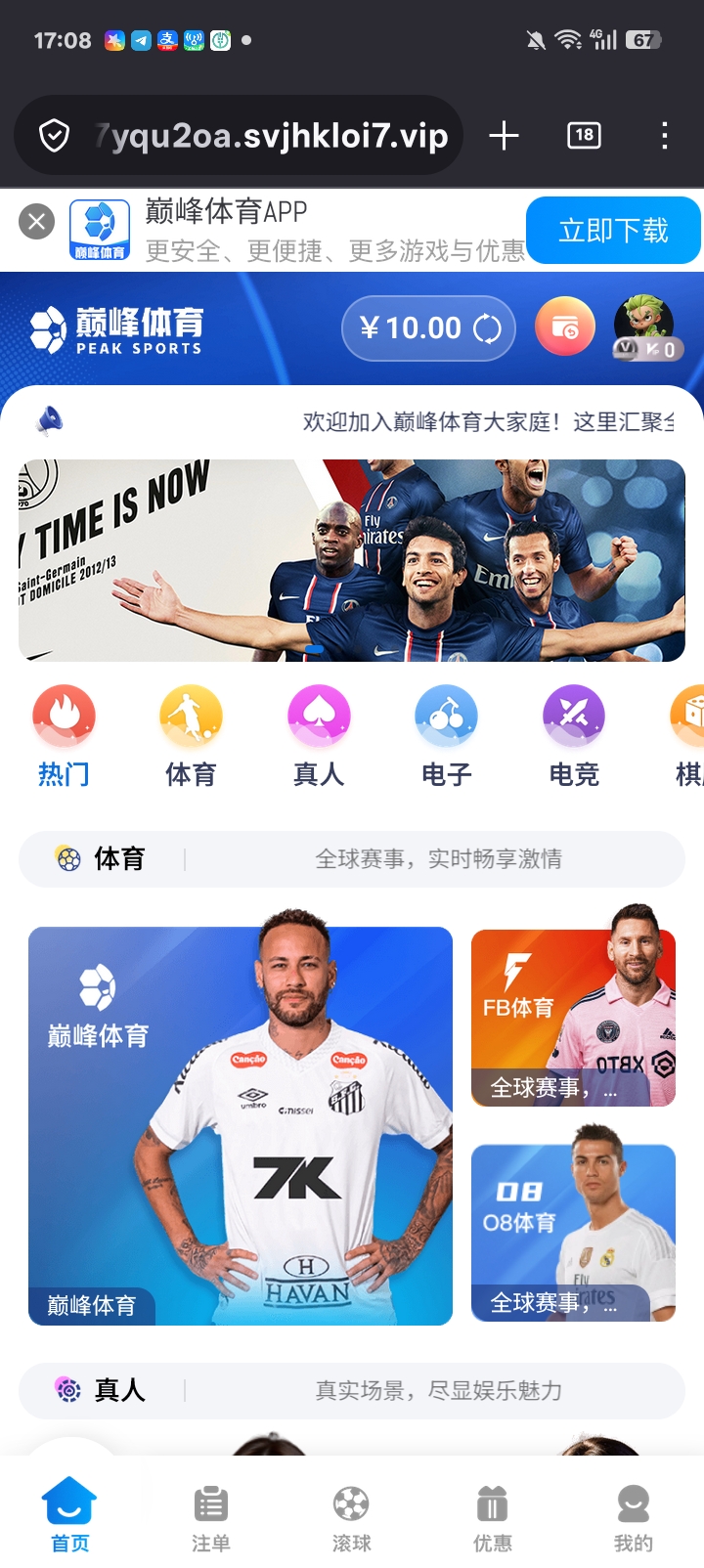Open the browser overflow menu
Screen dimensions: 704x1568
[664, 136]
